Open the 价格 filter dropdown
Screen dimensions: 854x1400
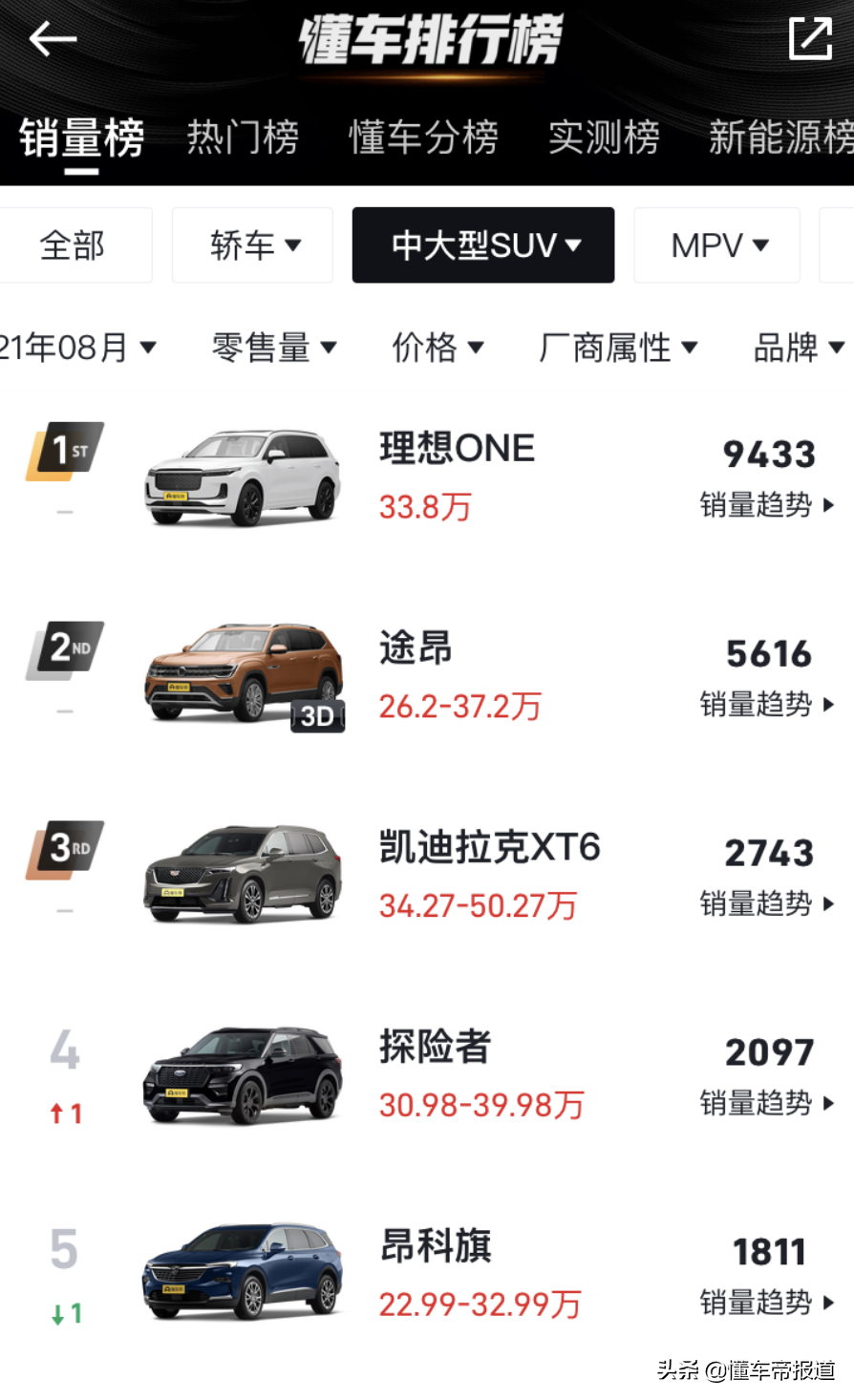pyautogui.click(x=438, y=348)
